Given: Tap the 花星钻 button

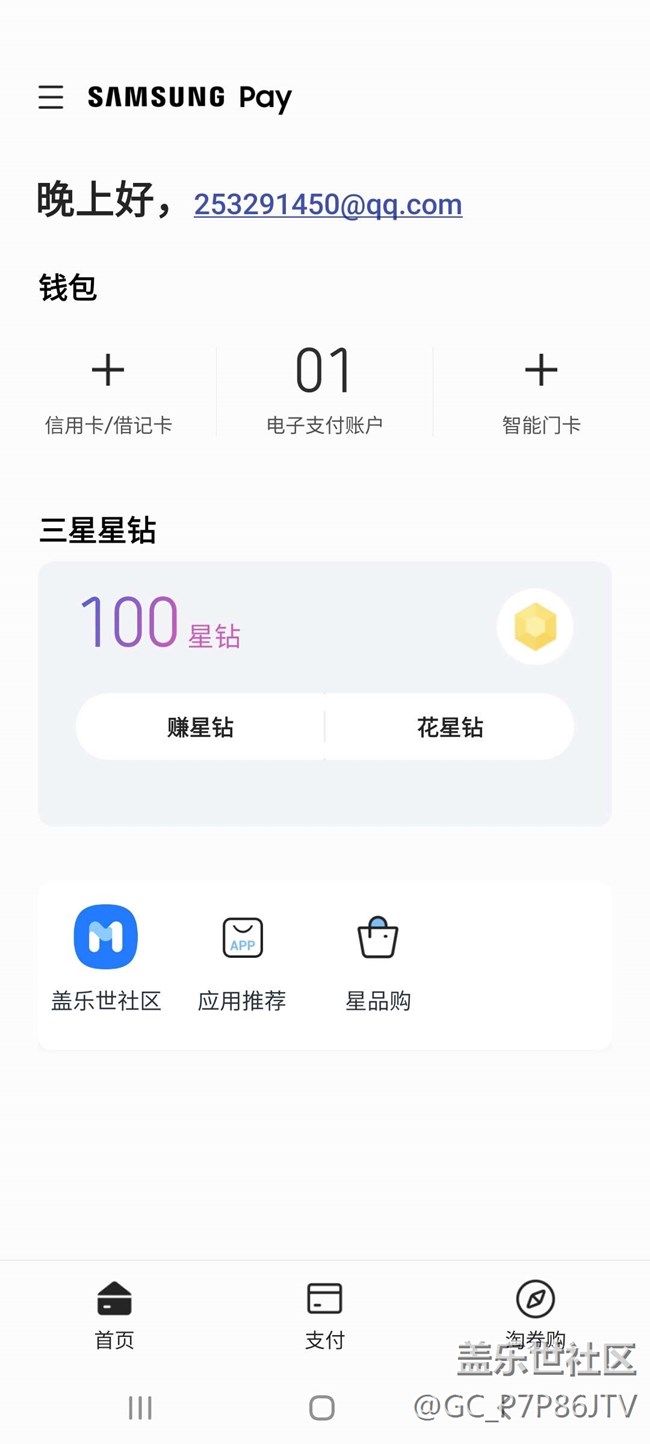Looking at the screenshot, I should (x=450, y=727).
